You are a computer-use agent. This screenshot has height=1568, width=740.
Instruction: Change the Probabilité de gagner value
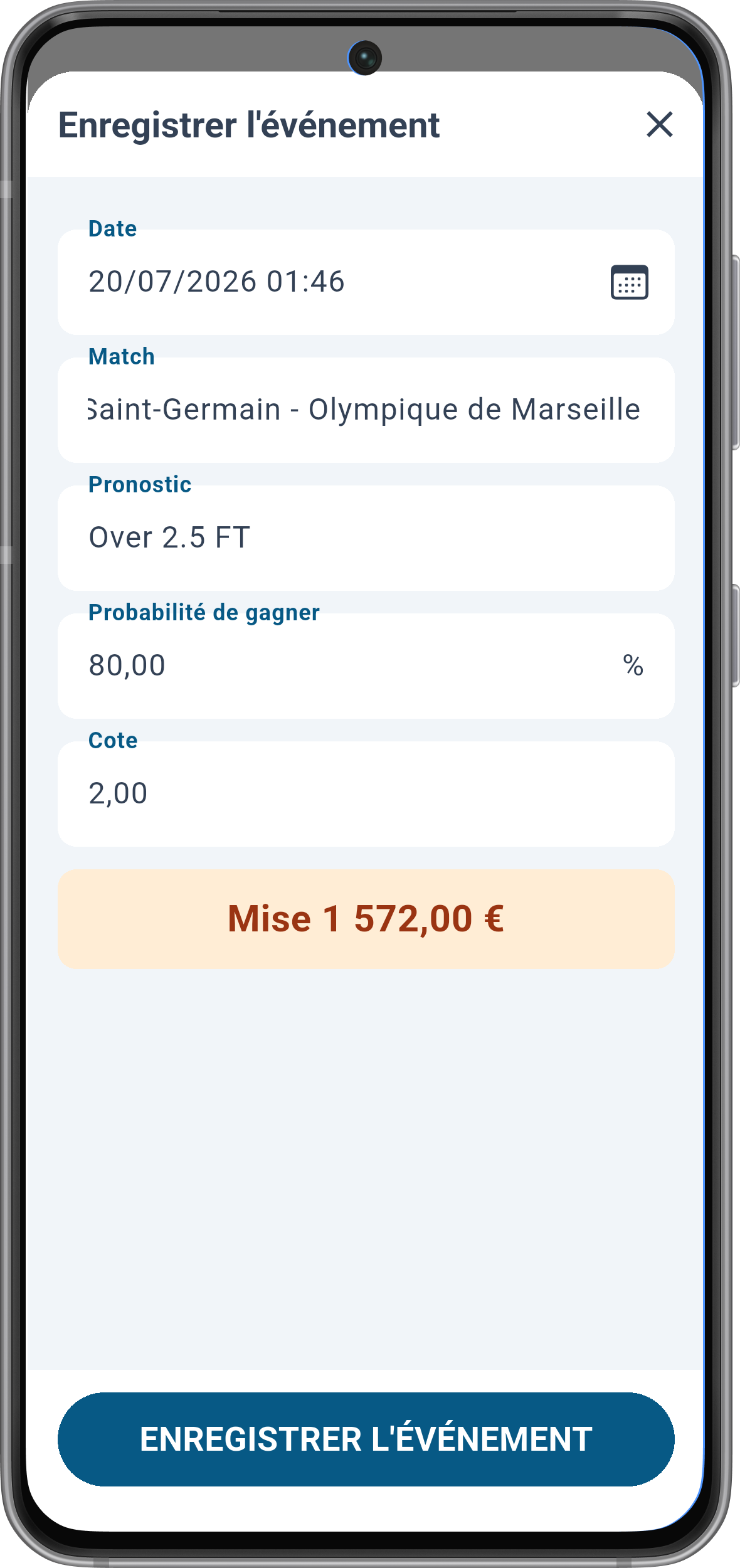tap(366, 666)
